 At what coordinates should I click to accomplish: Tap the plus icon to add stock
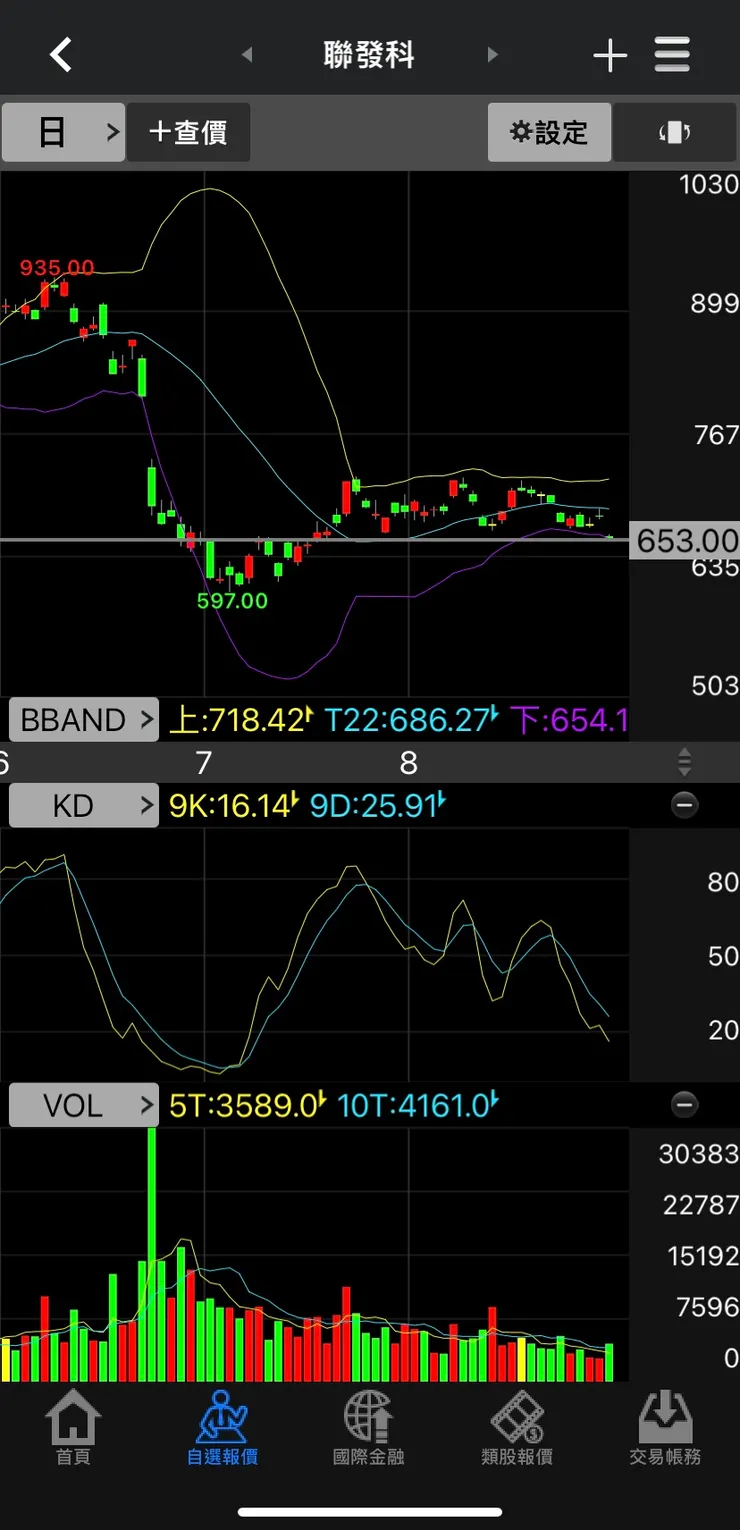610,56
